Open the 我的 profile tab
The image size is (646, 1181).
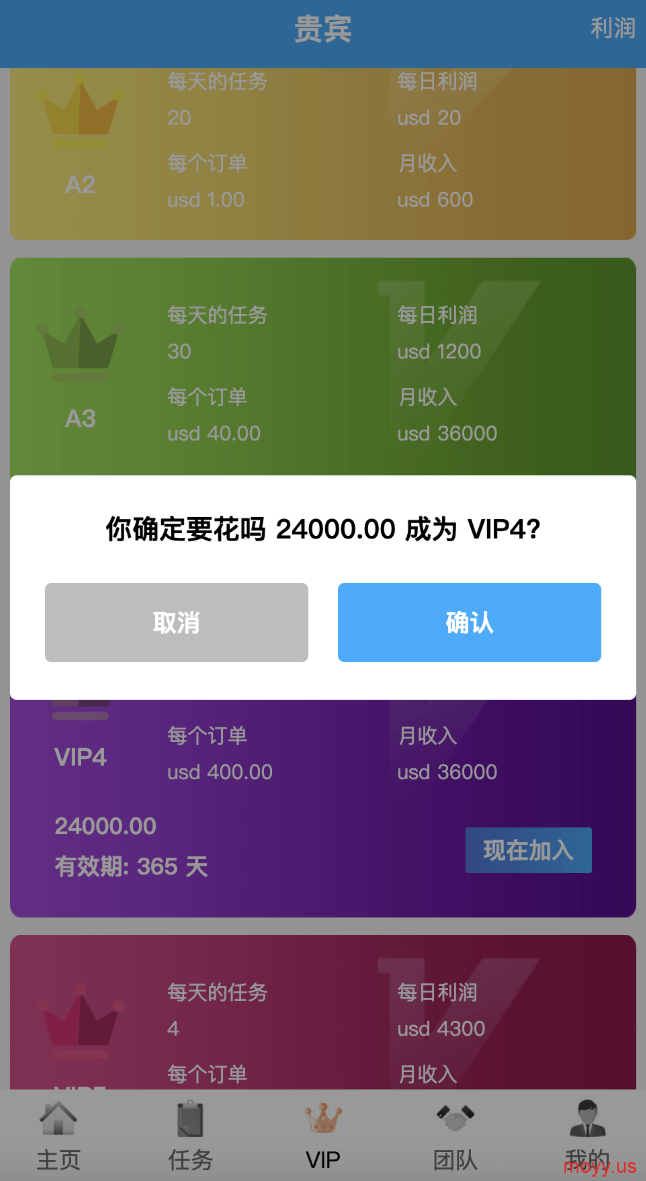click(587, 1136)
